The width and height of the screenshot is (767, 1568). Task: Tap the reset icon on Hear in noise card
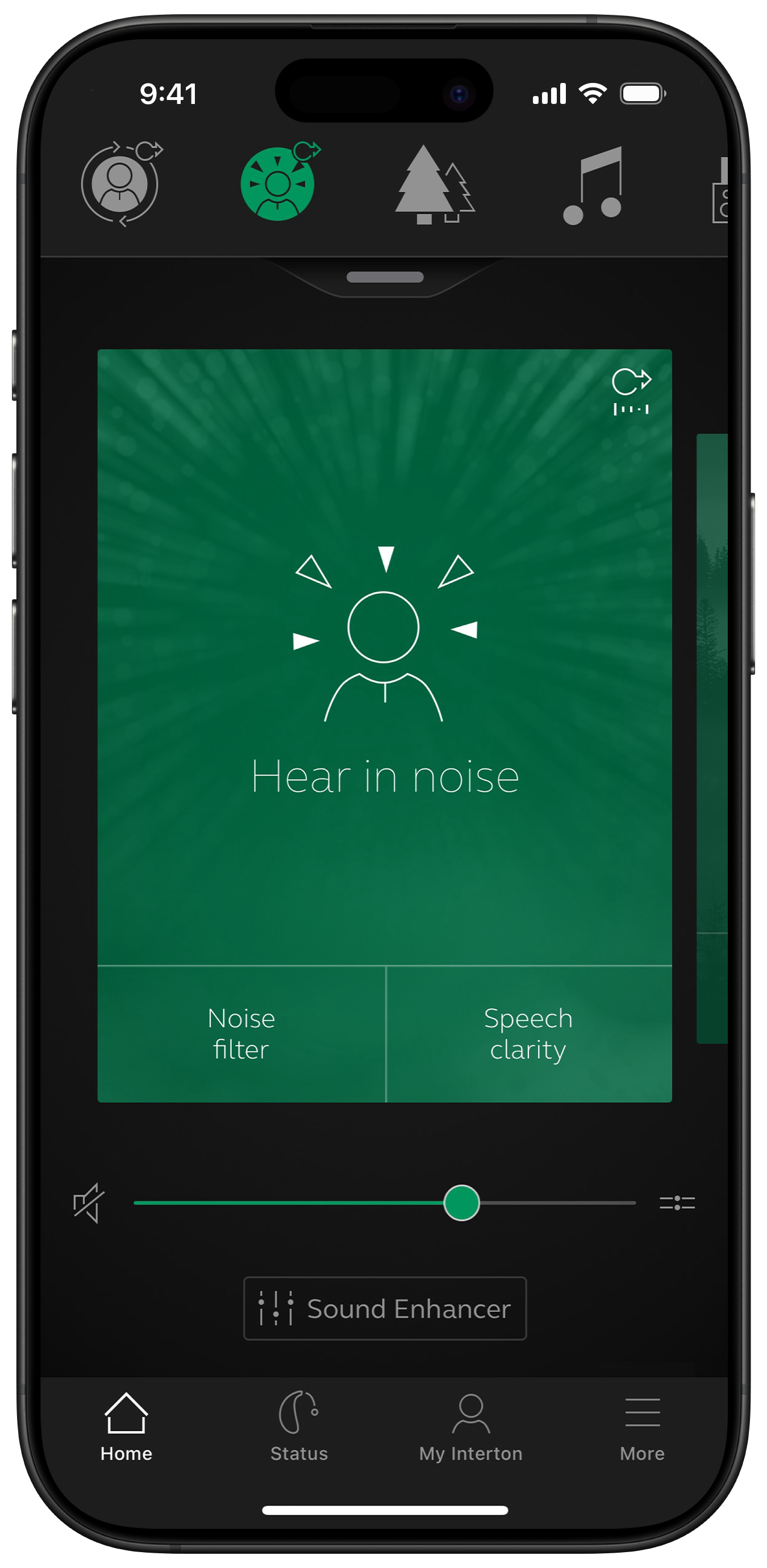tap(631, 391)
